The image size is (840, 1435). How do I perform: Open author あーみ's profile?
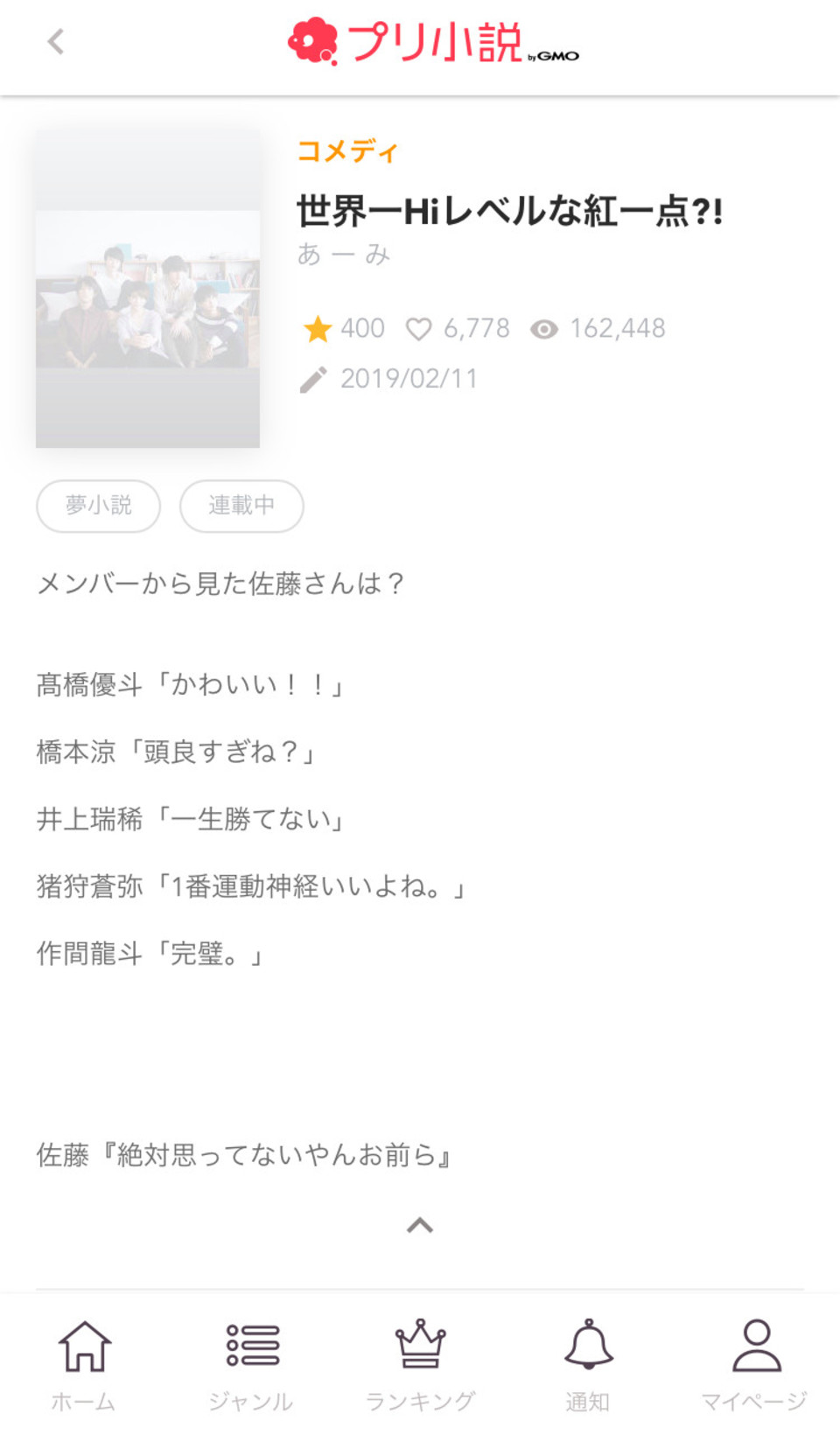pyautogui.click(x=343, y=254)
